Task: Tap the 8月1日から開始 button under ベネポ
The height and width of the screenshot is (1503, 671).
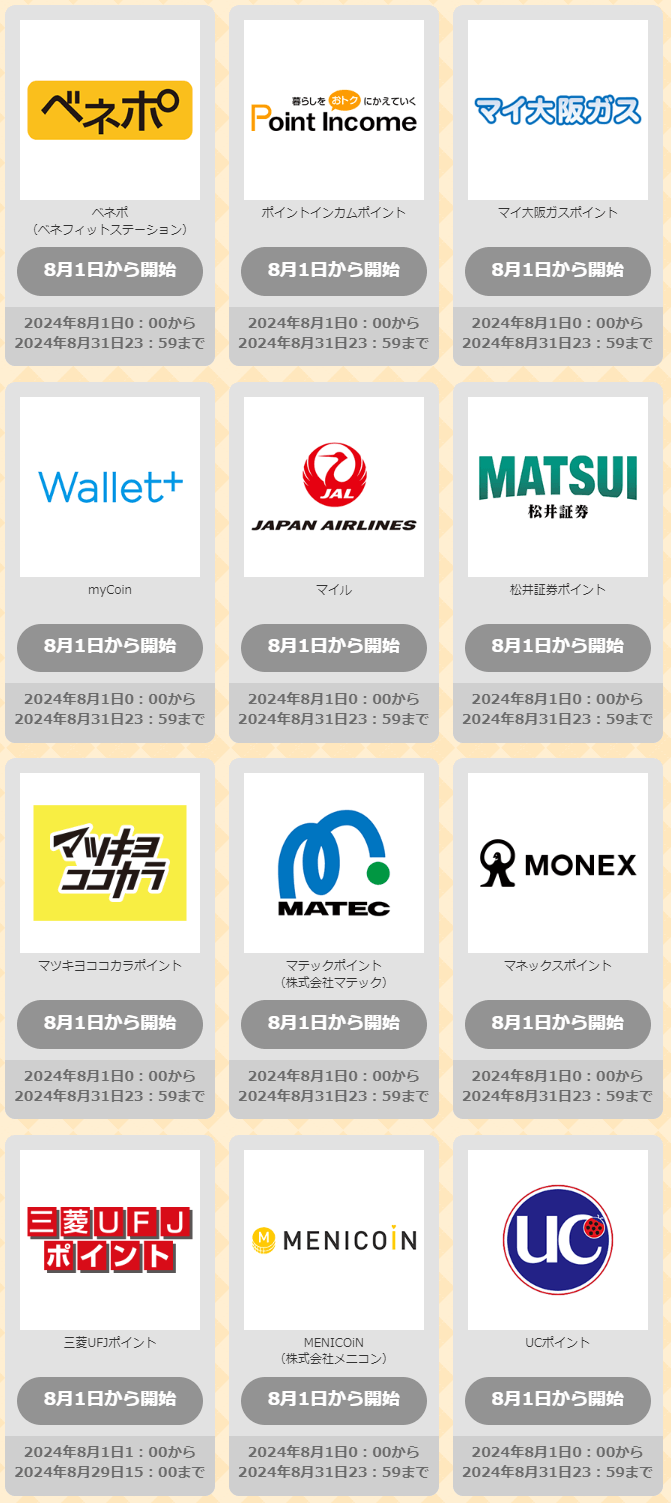Action: coord(110,270)
